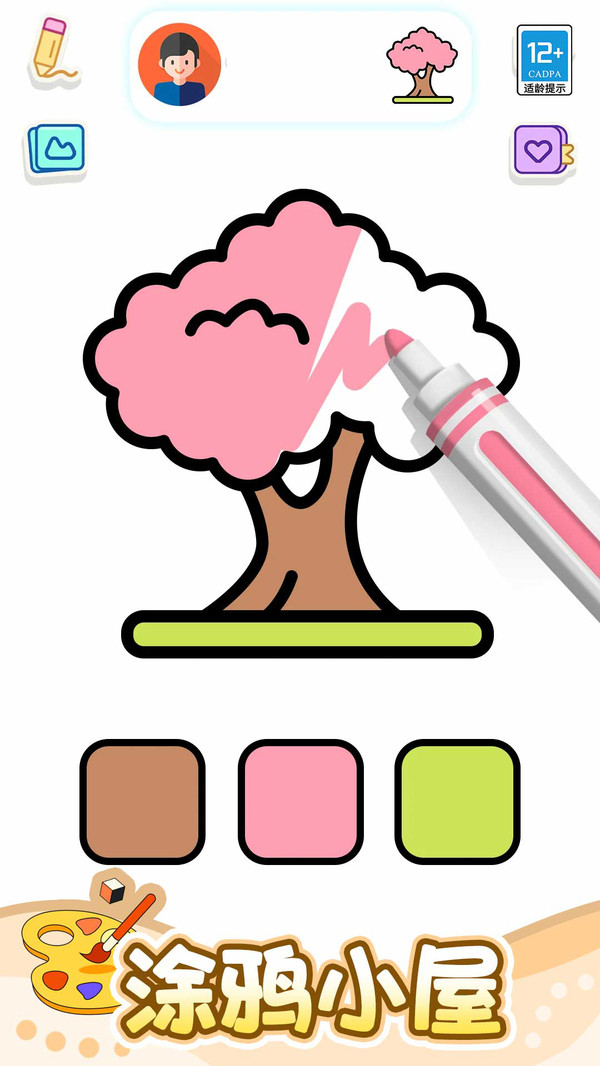Select the pink color swatch

click(300, 802)
